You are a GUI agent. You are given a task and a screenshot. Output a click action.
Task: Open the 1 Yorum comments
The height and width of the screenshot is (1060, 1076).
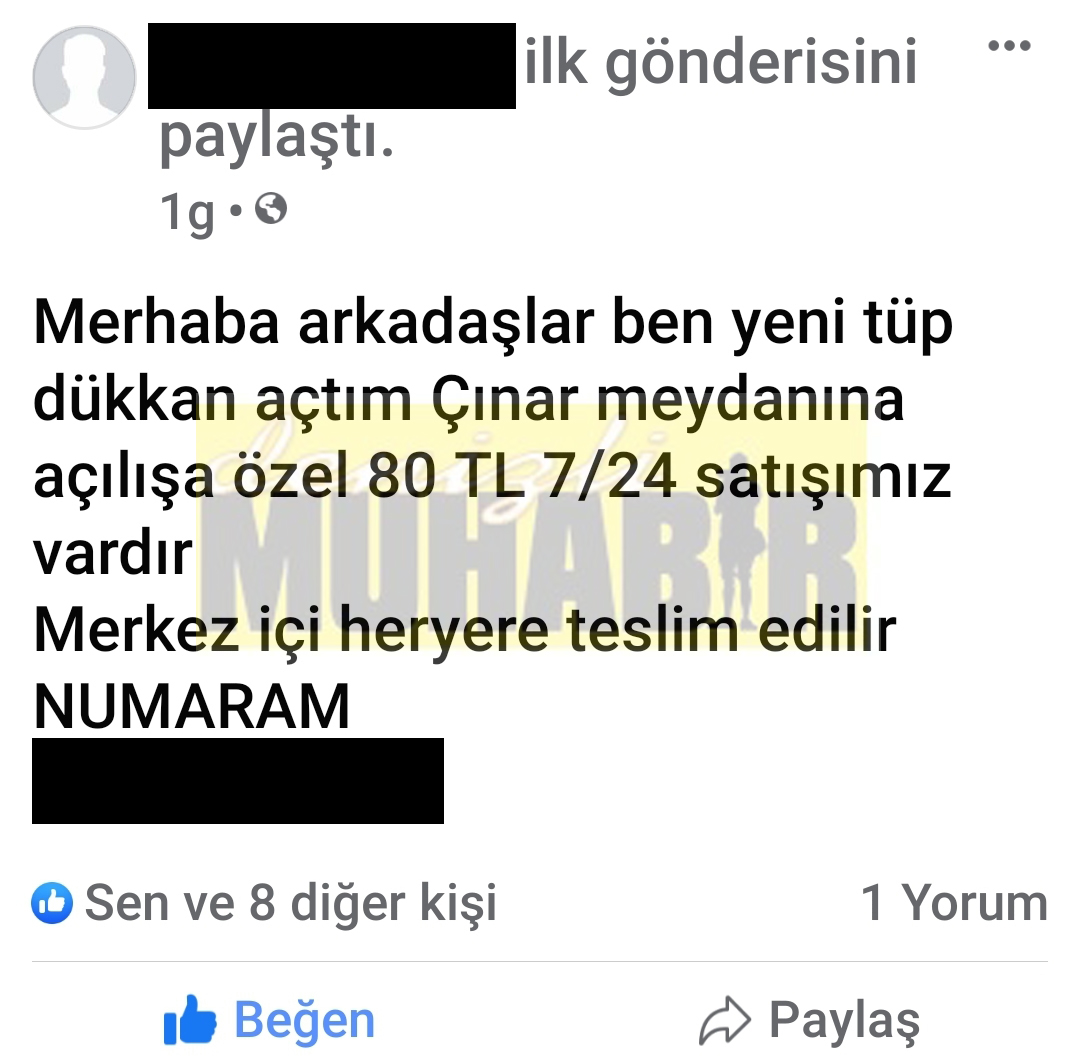[x=953, y=904]
